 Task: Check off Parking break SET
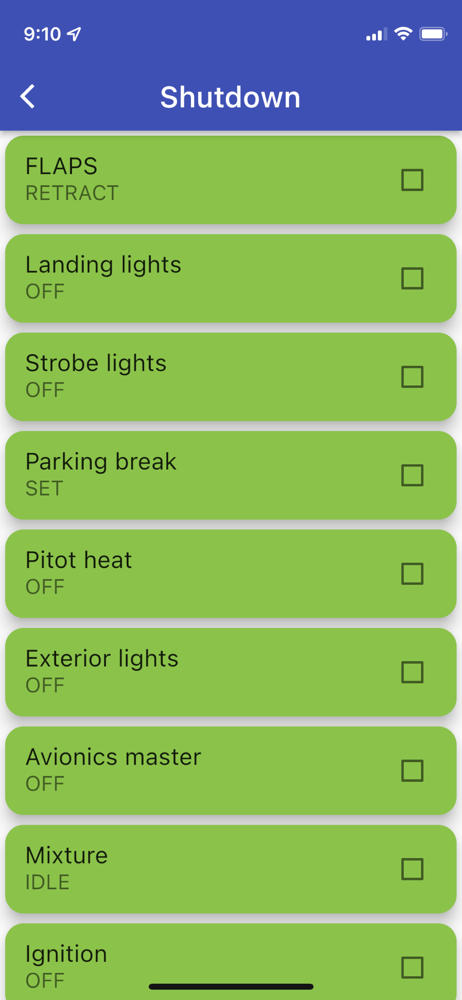click(x=412, y=475)
